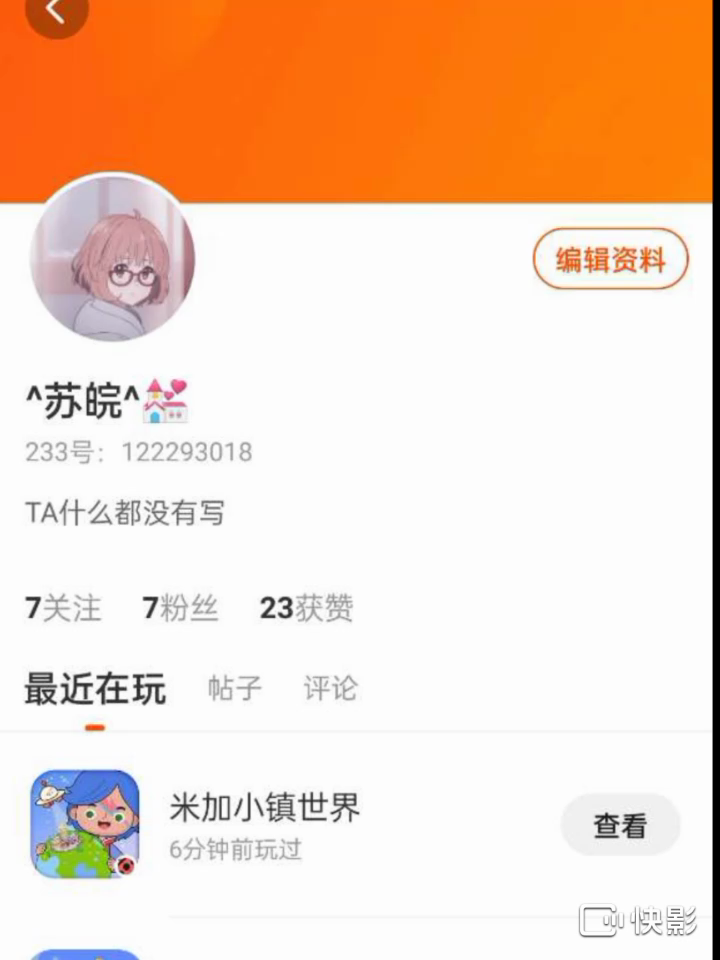Select the 最近在玩 tab

tap(95, 689)
